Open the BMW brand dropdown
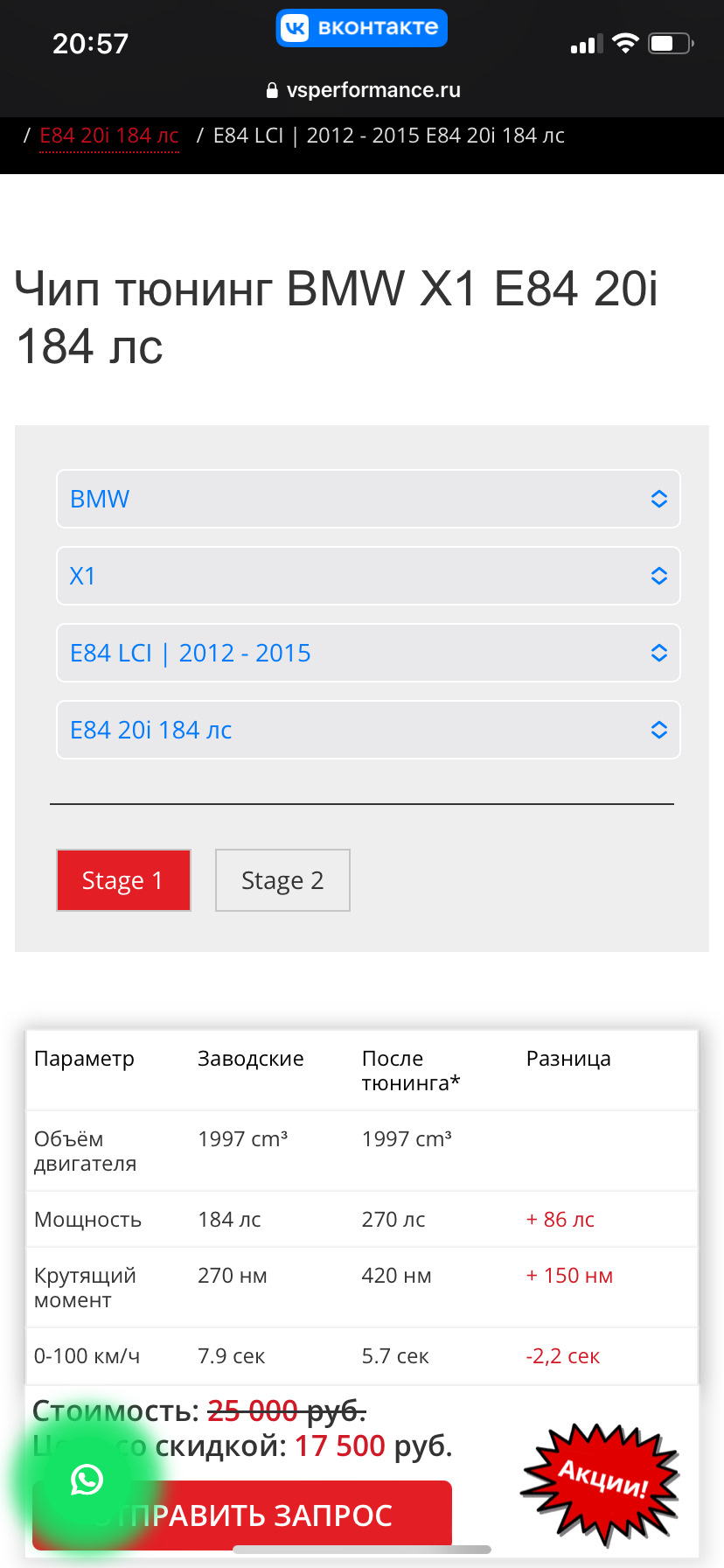Screen dimensions: 724x1568 coord(367,499)
